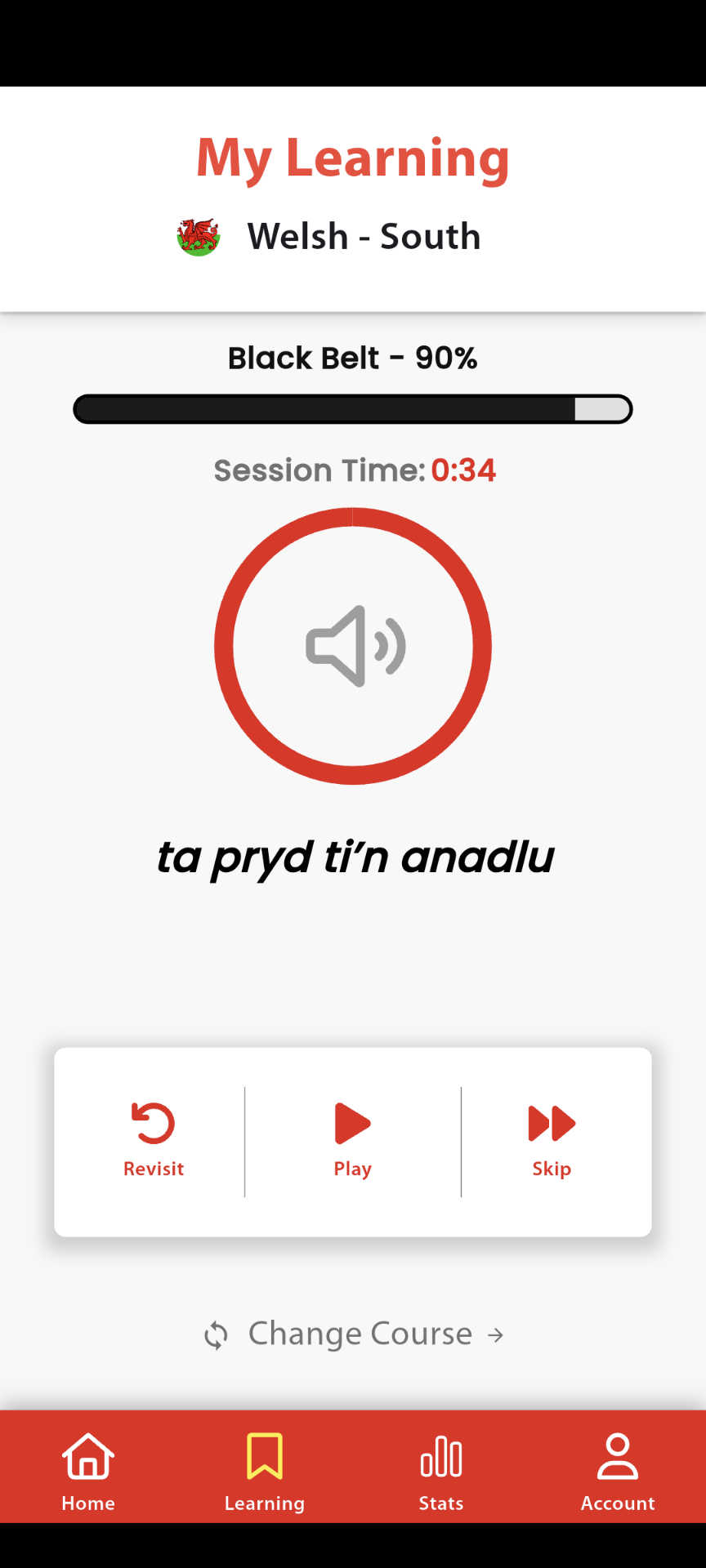Image resolution: width=706 pixels, height=1568 pixels.
Task: Select the Learning tab
Action: [265, 1470]
